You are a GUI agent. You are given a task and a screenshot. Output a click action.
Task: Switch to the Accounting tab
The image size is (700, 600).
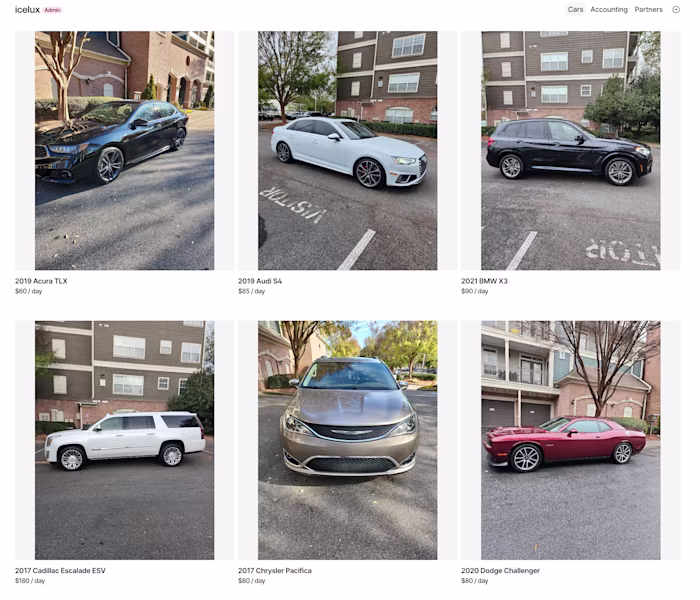(x=608, y=10)
